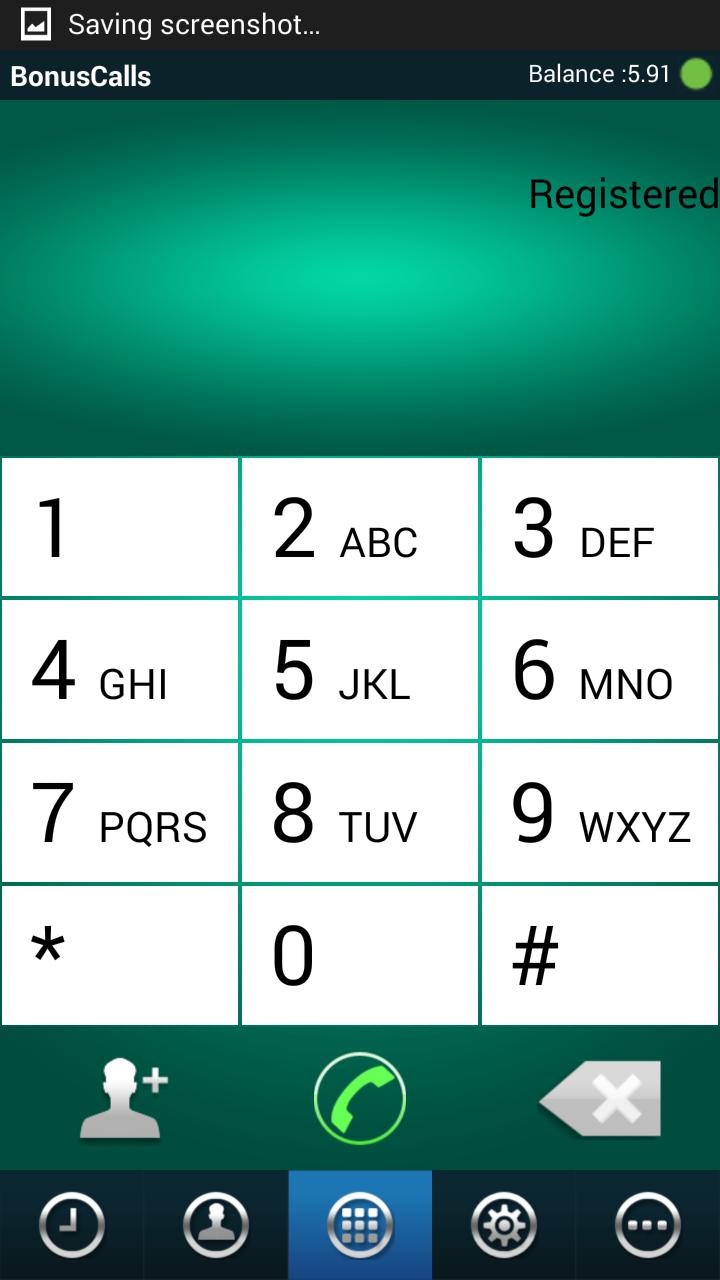Switch to the call history clock tab
Image resolution: width=720 pixels, height=1280 pixels.
(x=72, y=1225)
